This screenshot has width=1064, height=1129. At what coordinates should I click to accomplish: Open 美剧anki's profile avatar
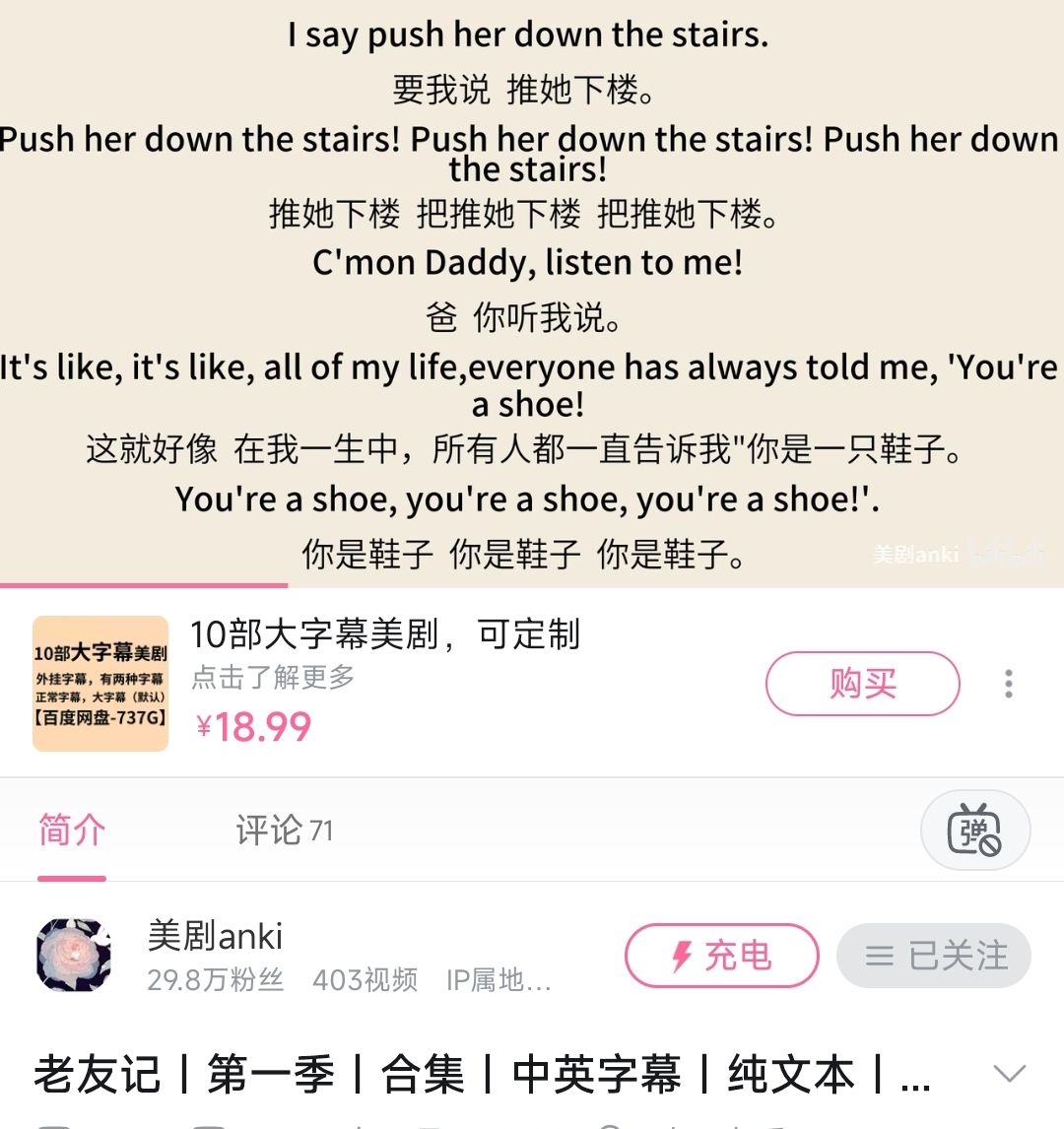[74, 955]
